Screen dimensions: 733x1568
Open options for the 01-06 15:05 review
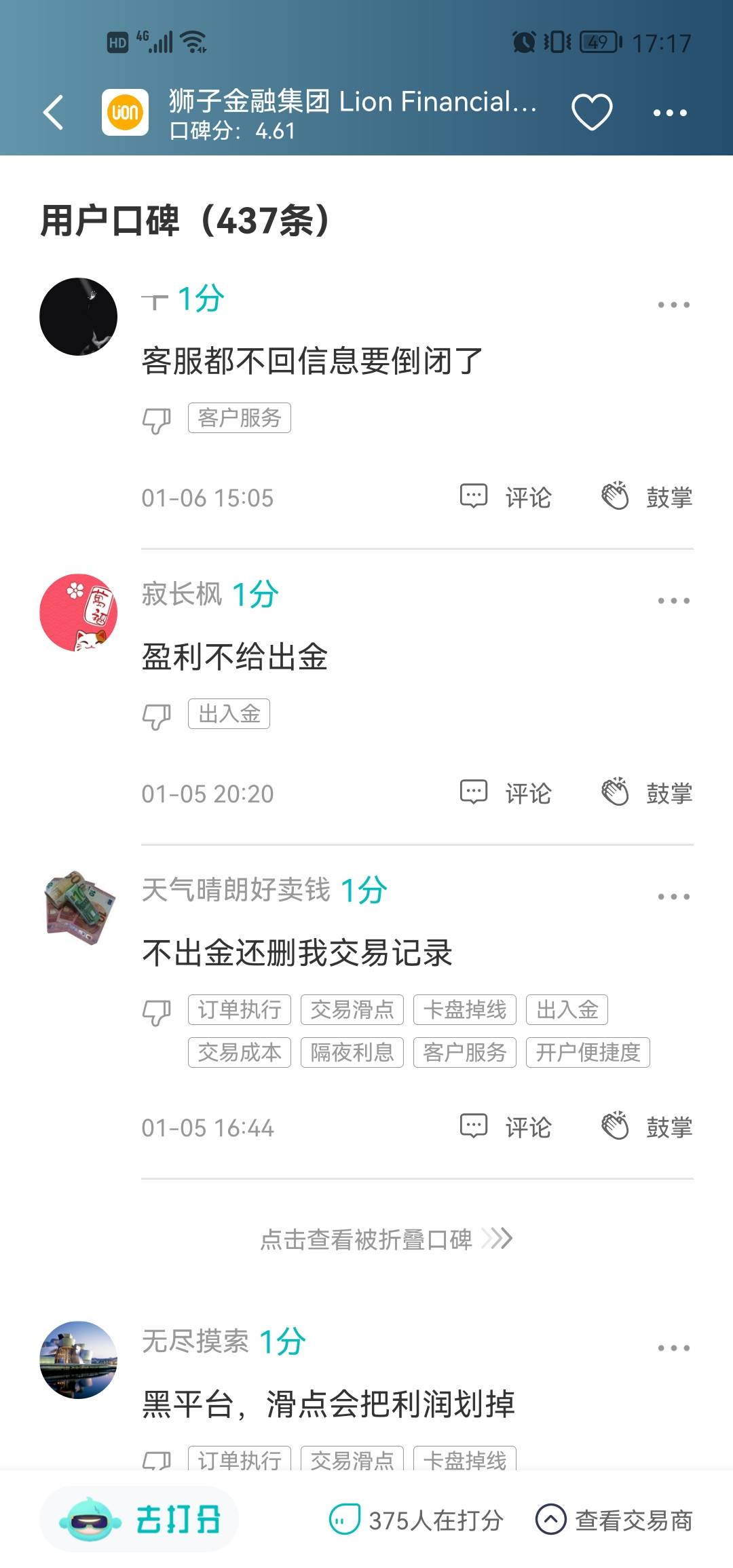click(x=673, y=305)
